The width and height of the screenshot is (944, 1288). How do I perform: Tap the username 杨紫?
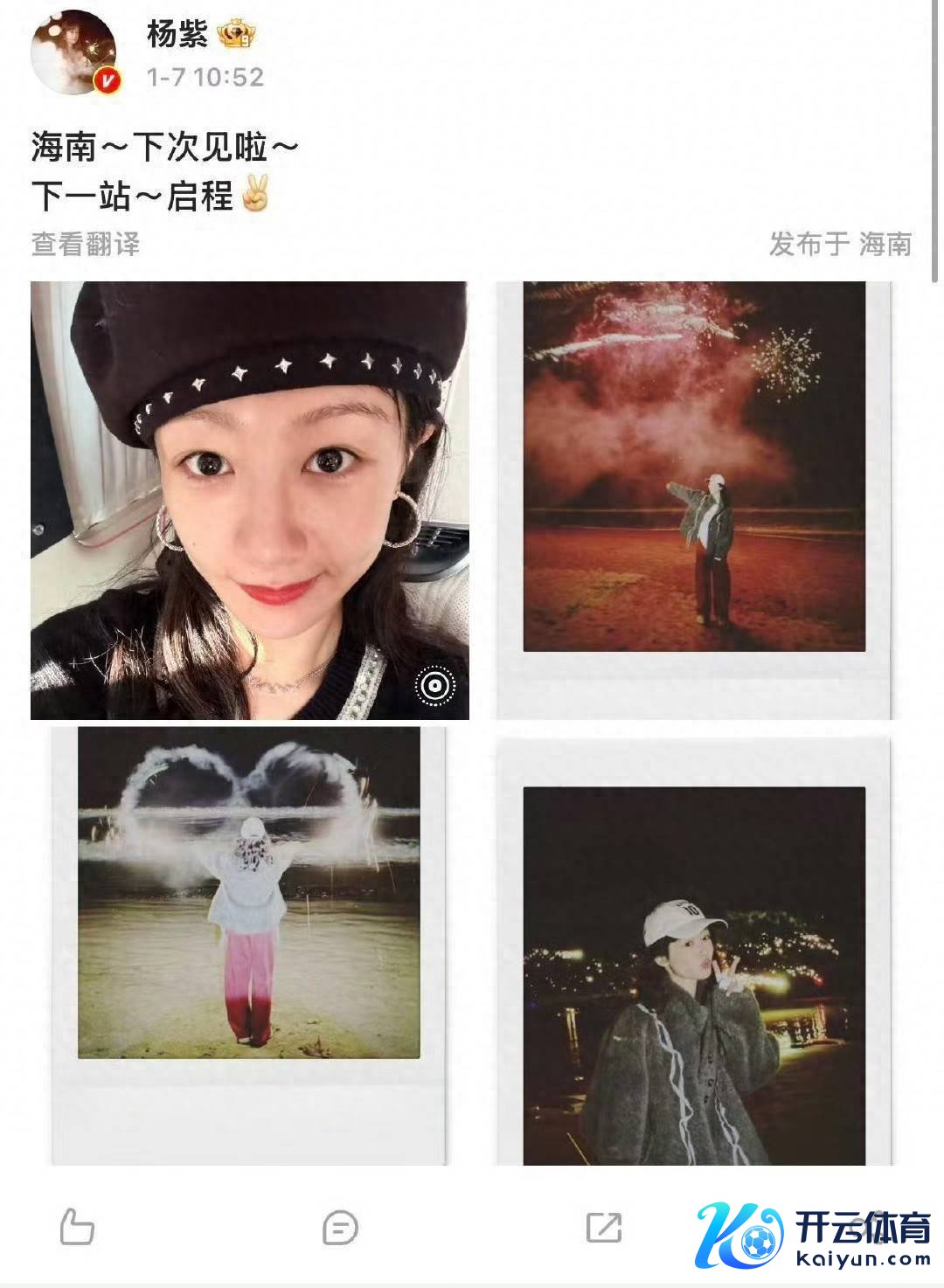click(177, 35)
